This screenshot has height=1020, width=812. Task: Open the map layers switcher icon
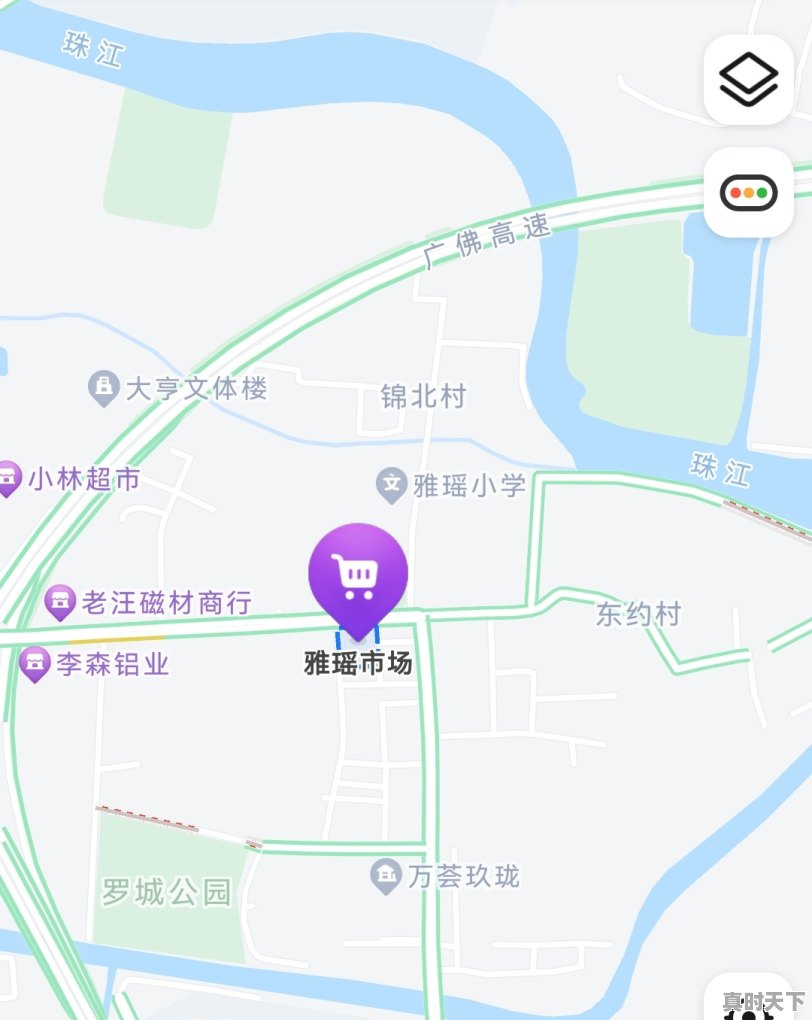click(x=748, y=79)
